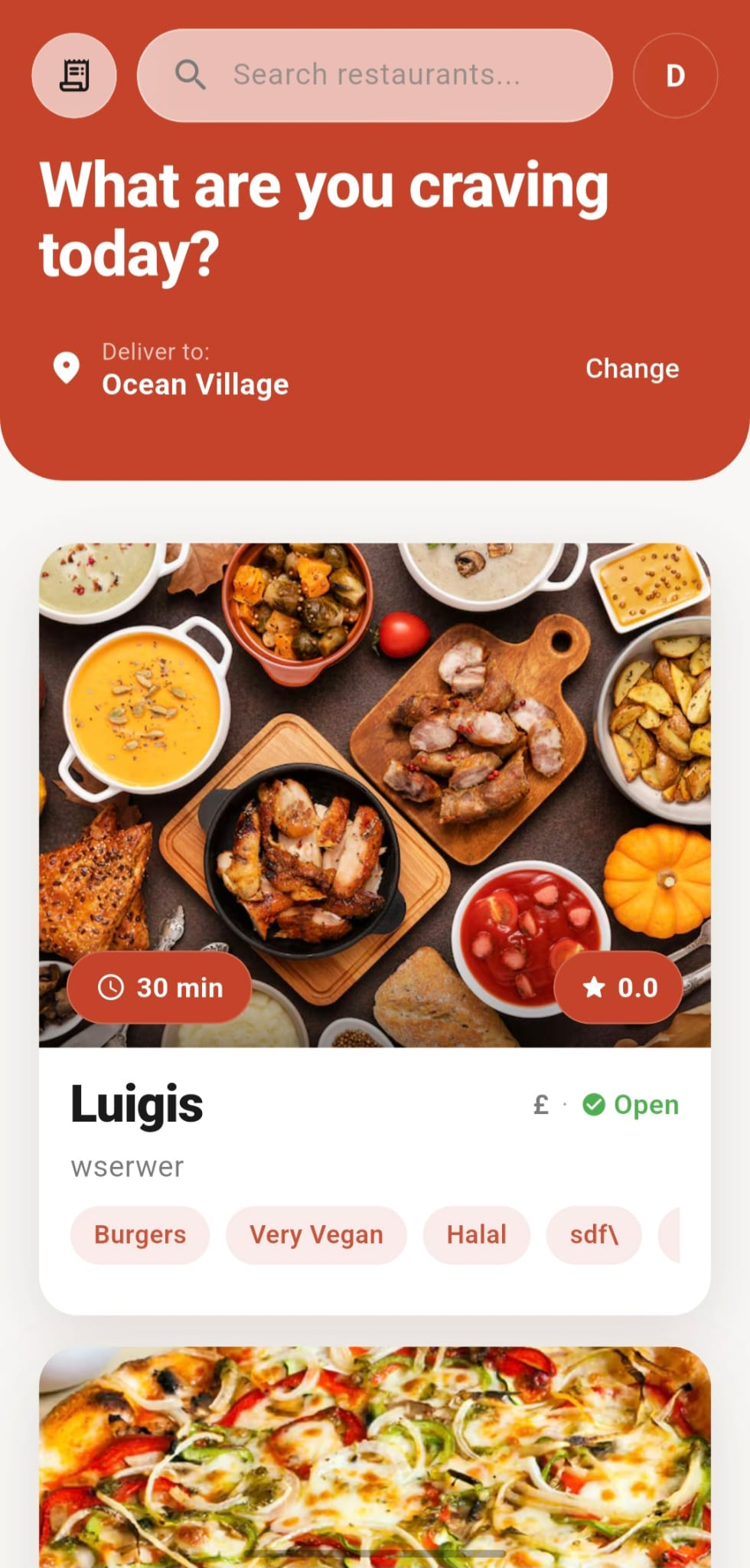The width and height of the screenshot is (750, 1568).
Task: Click the green checkmark beside Open
Action: 595,1105
